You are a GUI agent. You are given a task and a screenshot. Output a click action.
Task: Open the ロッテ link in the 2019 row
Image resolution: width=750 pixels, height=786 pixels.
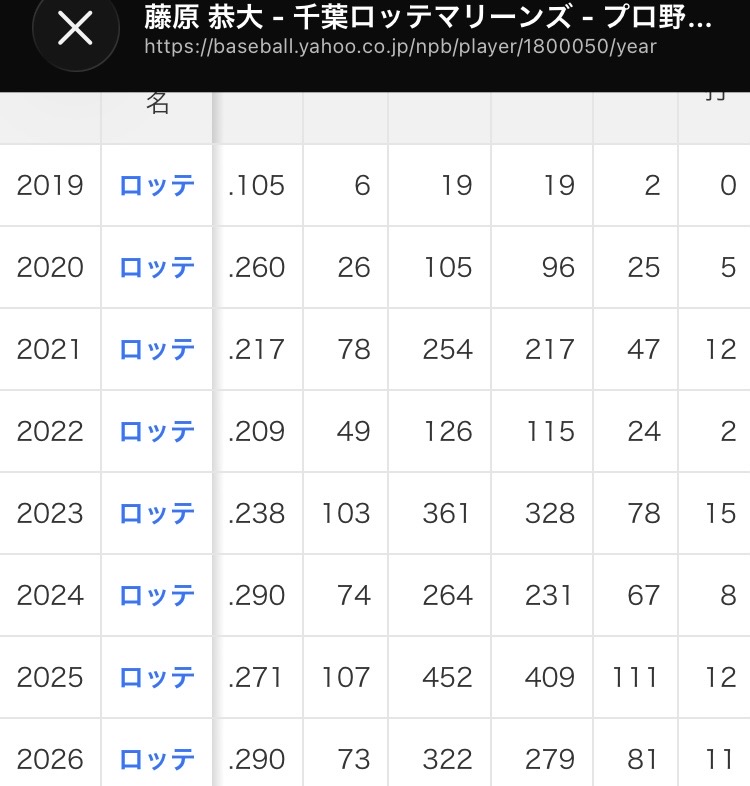[157, 185]
